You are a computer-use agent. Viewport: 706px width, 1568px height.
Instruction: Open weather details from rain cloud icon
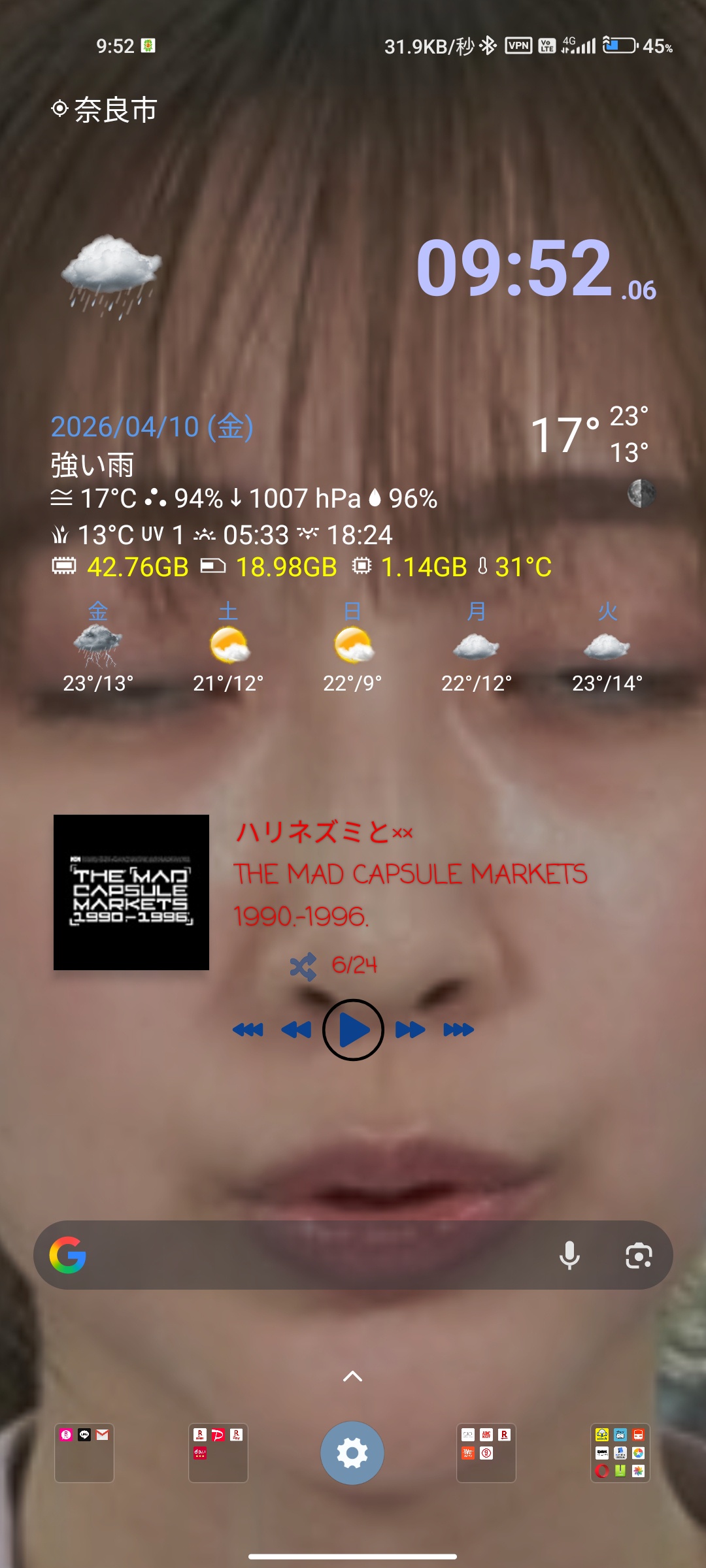pos(111,276)
